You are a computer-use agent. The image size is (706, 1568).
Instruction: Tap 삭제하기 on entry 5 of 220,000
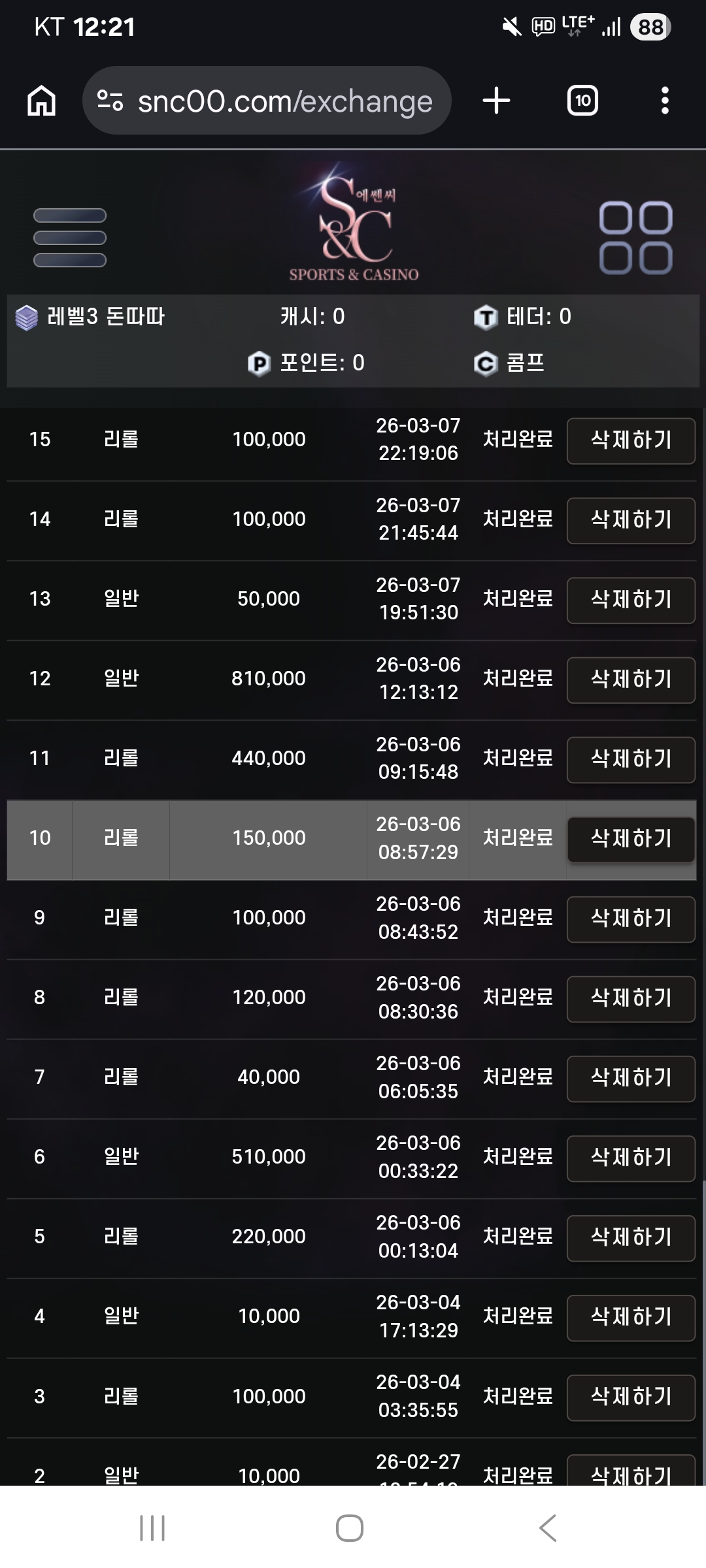coord(631,1237)
